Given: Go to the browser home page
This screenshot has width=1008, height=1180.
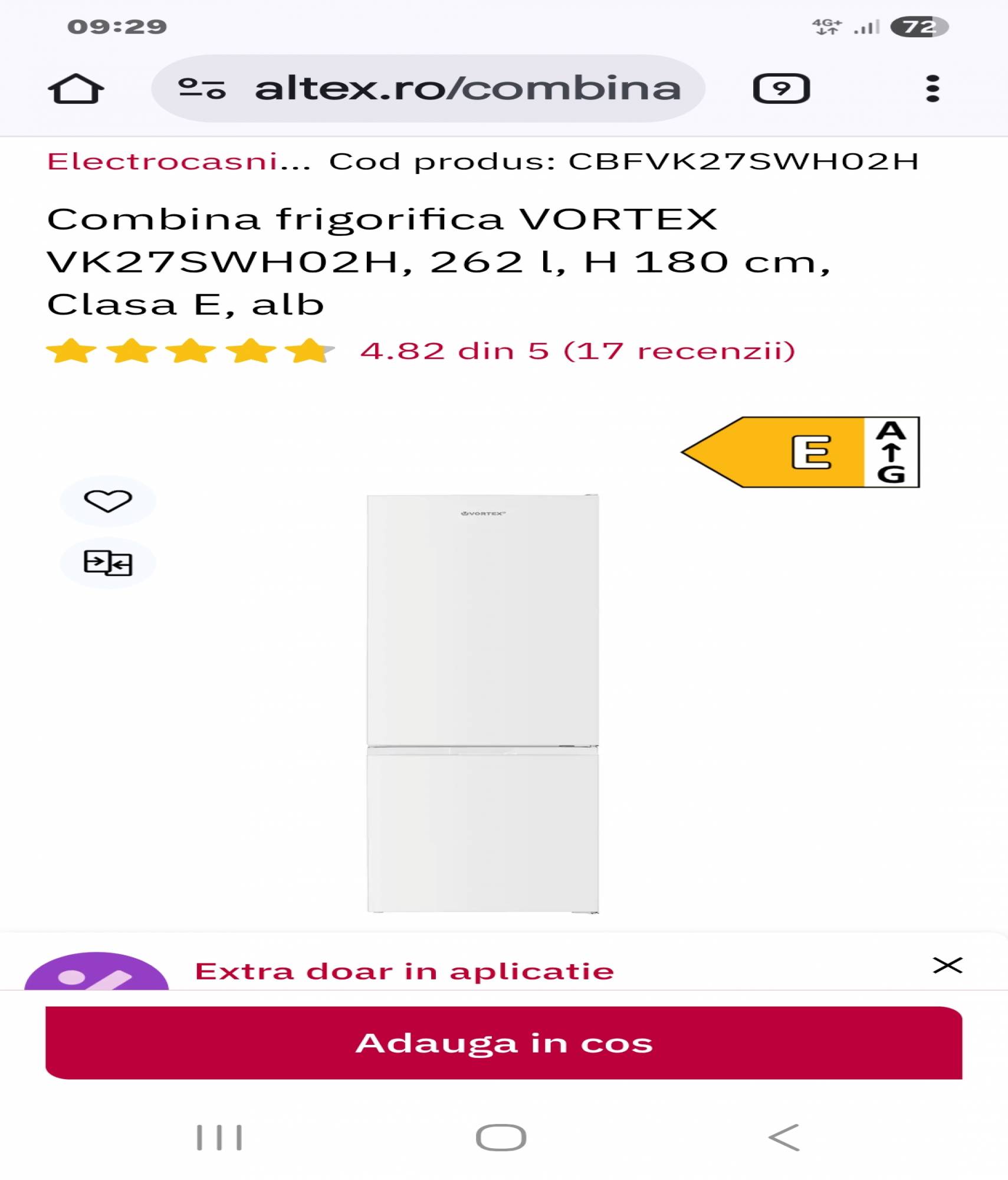Looking at the screenshot, I should click(x=76, y=89).
